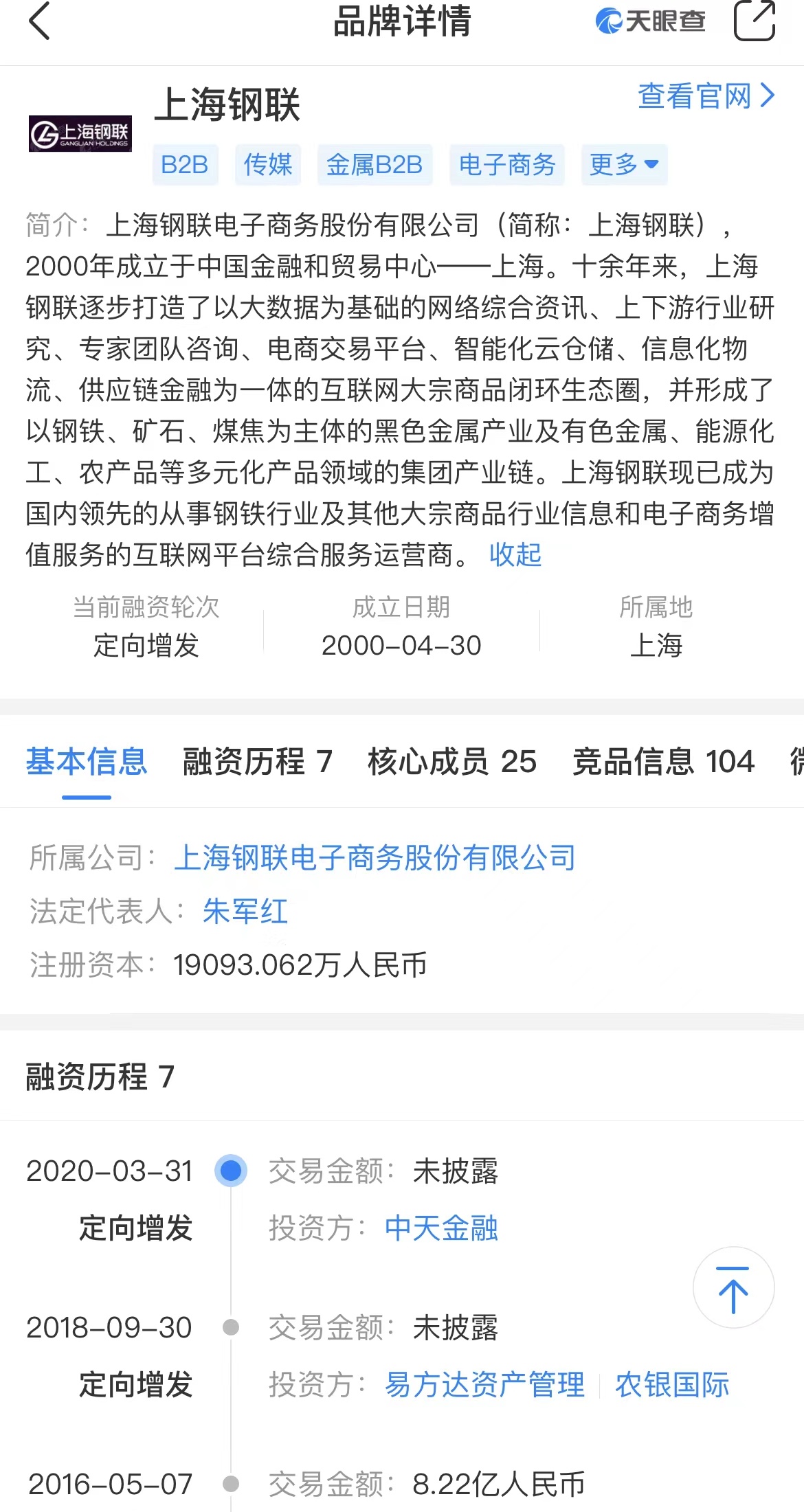Switch to the 核心成员 25 tab
804x1512 pixels.
(x=451, y=762)
